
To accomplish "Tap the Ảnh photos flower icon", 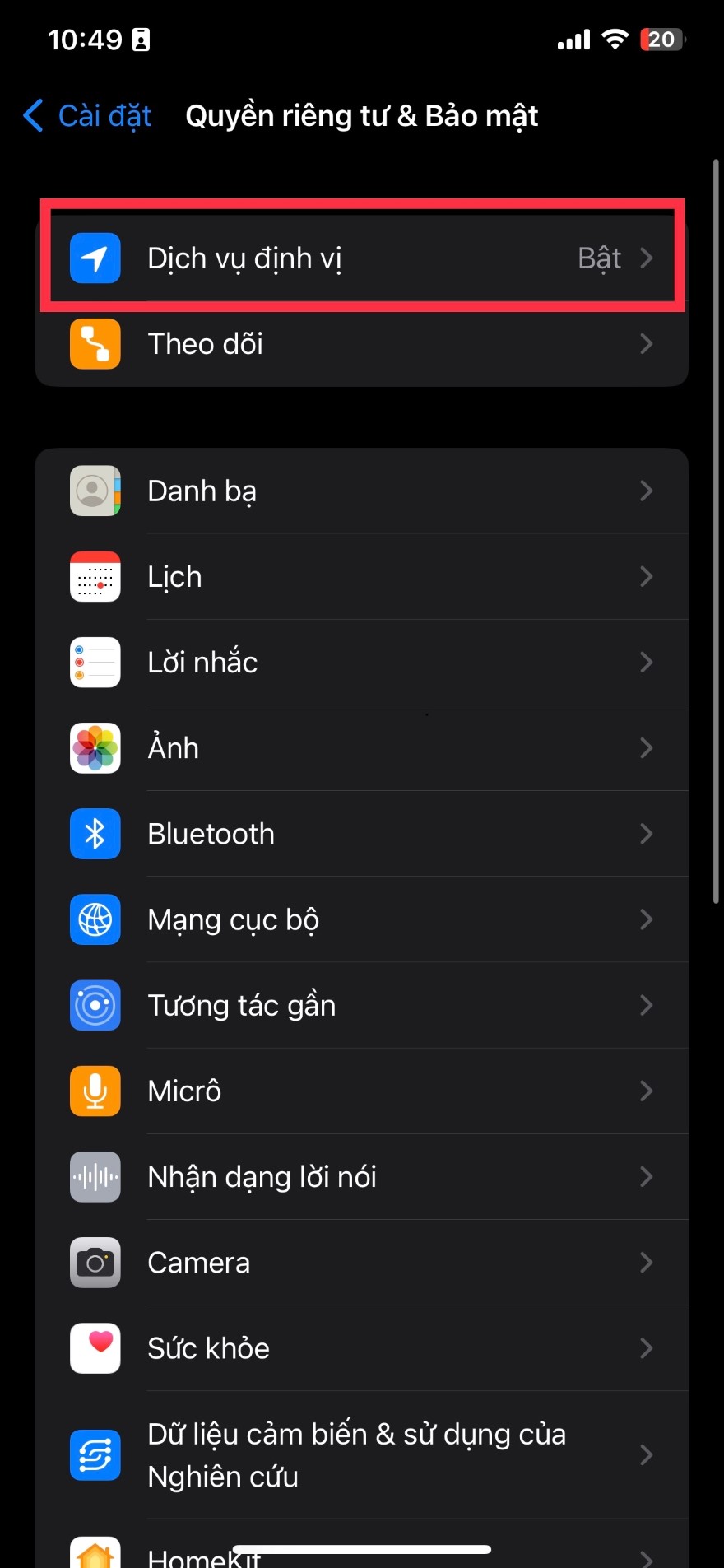I will coord(95,748).
